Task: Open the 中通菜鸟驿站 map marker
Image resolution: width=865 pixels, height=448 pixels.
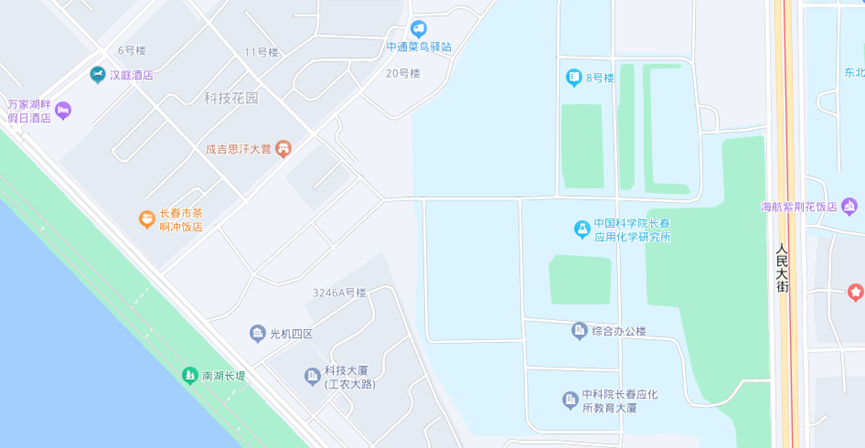Action: [x=419, y=29]
